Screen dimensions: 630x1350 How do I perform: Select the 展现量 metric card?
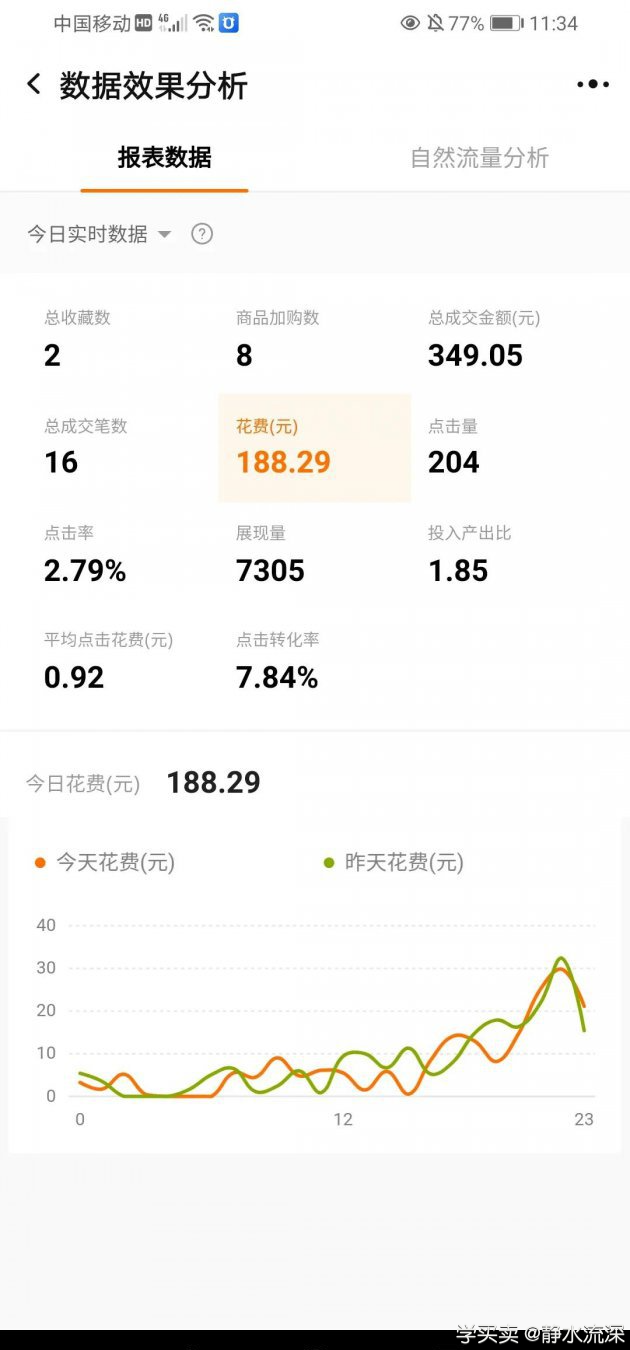[x=314, y=555]
